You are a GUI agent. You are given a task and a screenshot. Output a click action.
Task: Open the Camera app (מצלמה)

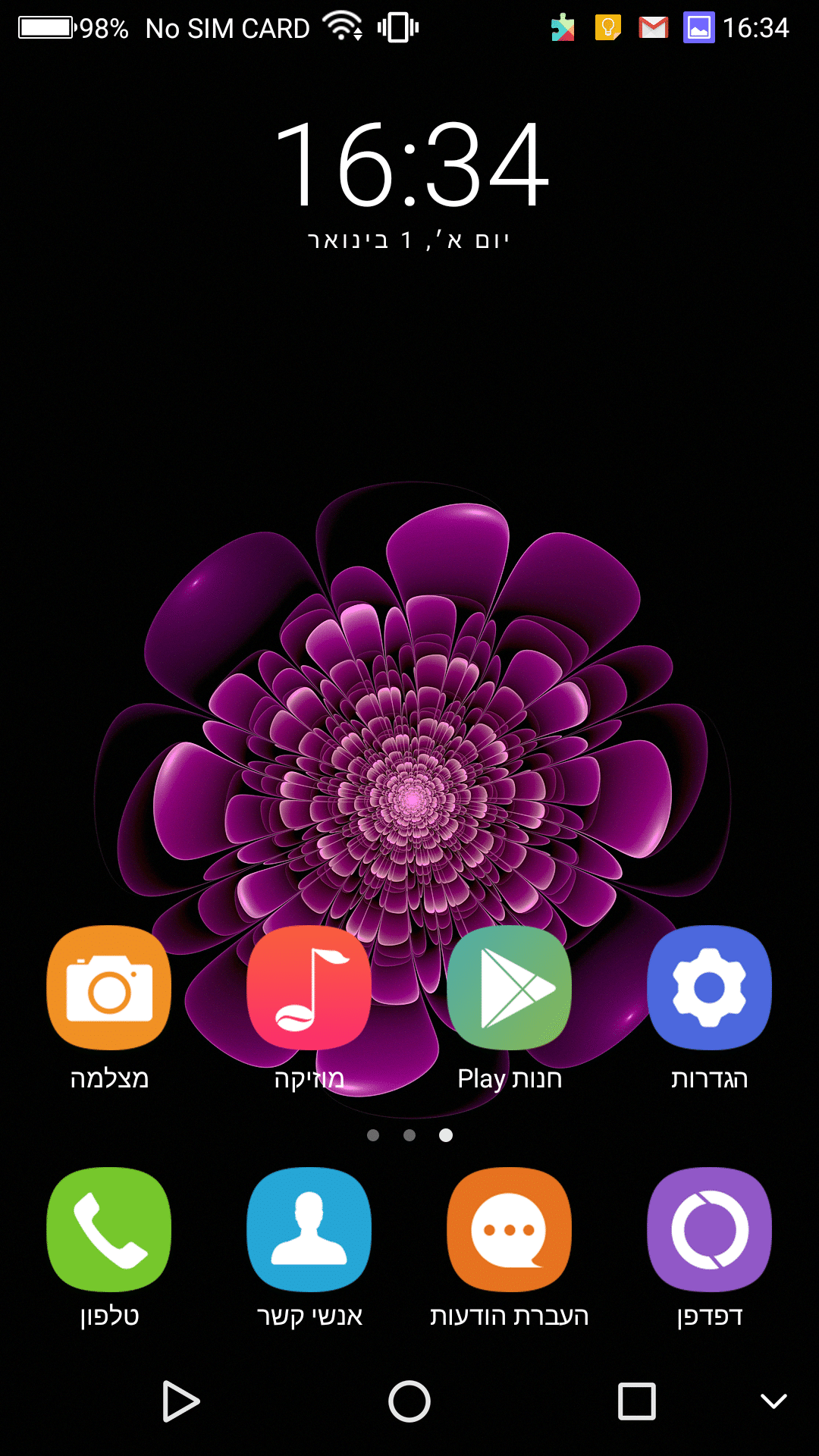(x=109, y=987)
